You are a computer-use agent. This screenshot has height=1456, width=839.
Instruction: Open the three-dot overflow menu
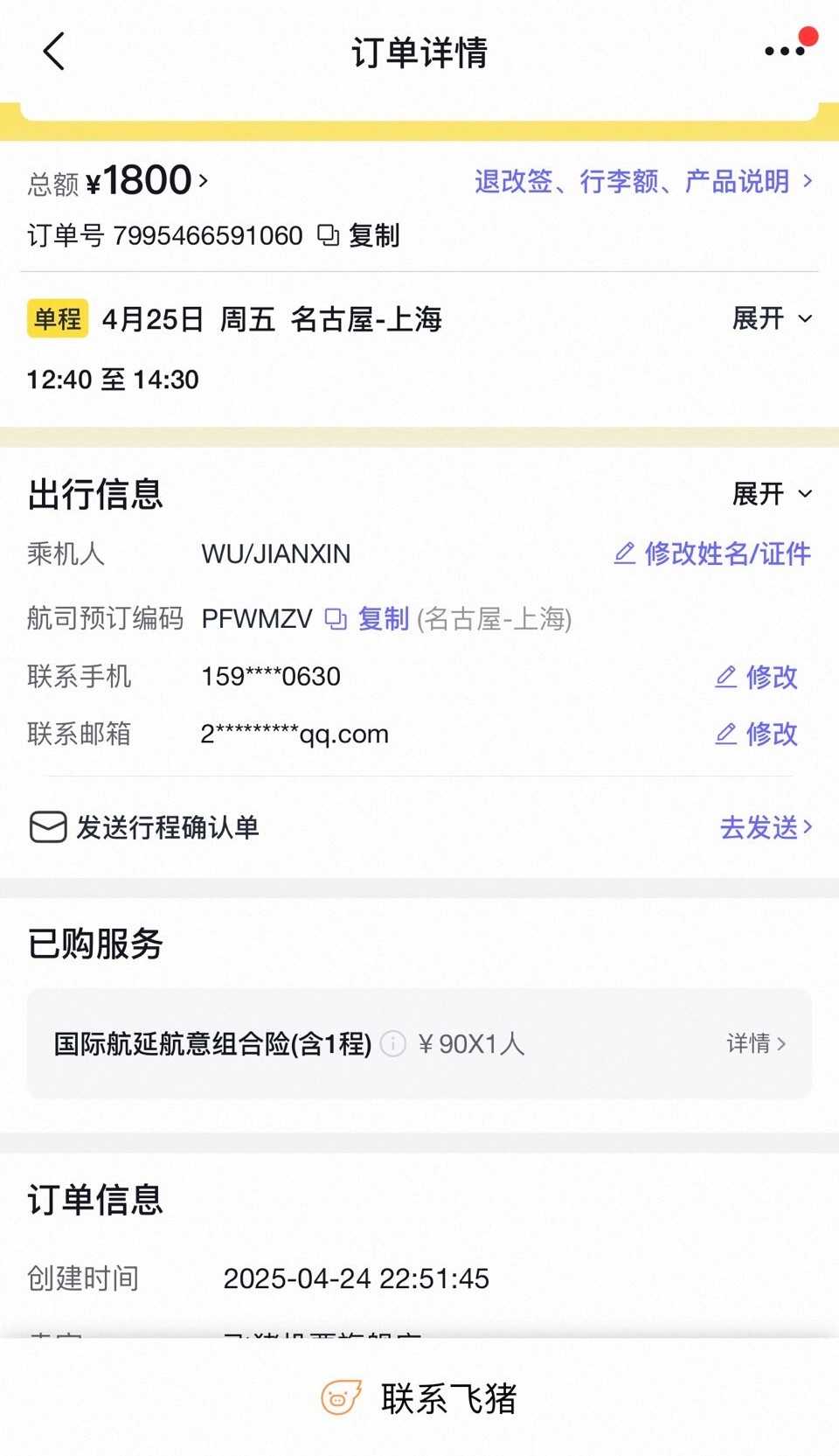tap(784, 52)
